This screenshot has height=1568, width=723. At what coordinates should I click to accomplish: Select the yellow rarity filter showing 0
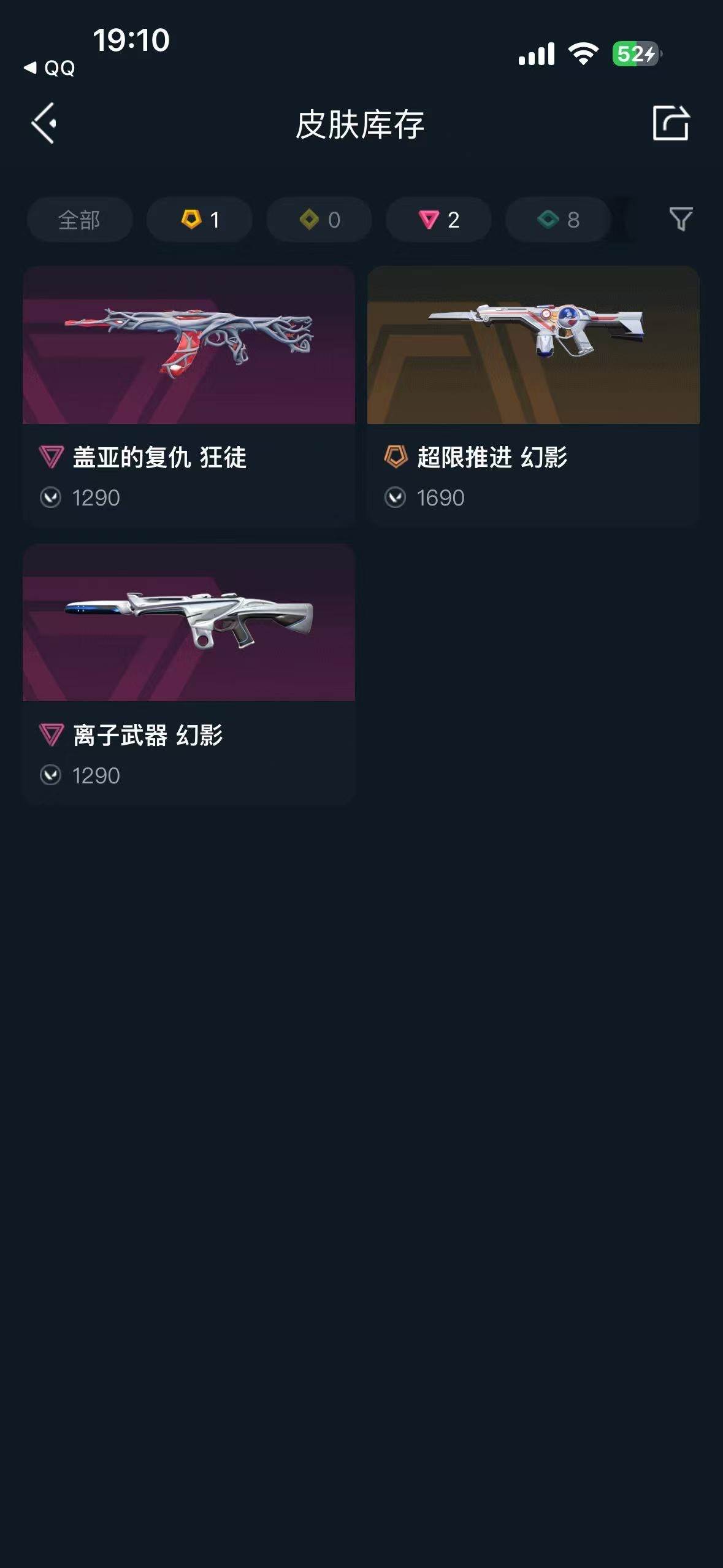pyautogui.click(x=318, y=220)
